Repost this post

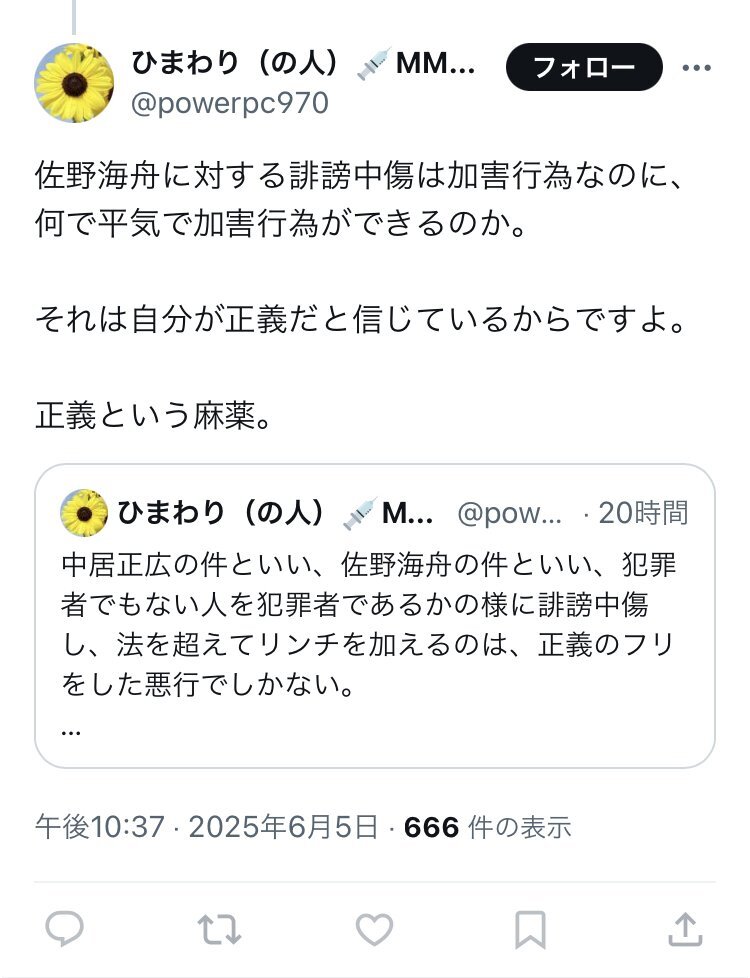click(220, 930)
